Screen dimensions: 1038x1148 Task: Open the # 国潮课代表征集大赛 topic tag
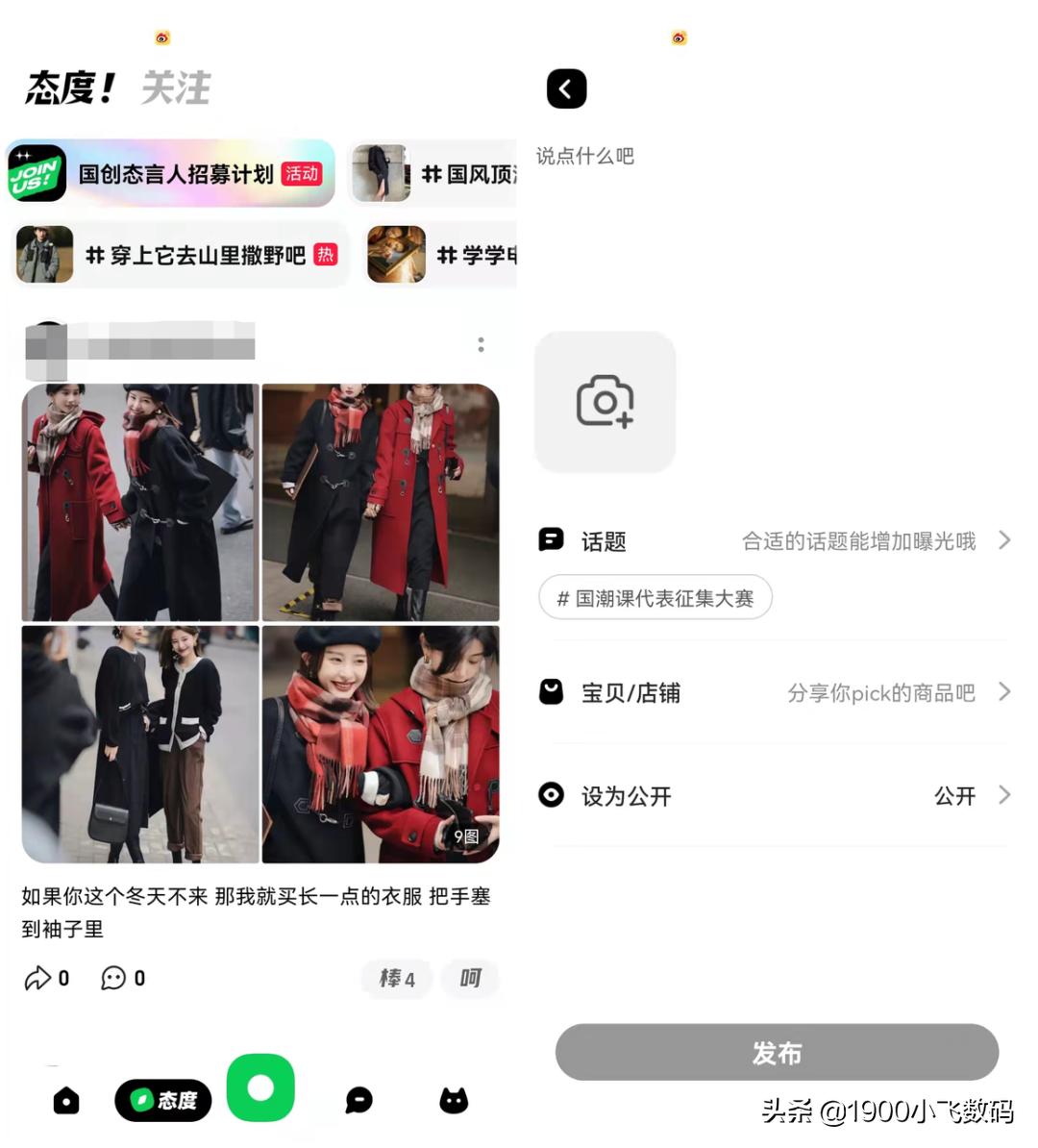coord(655,597)
